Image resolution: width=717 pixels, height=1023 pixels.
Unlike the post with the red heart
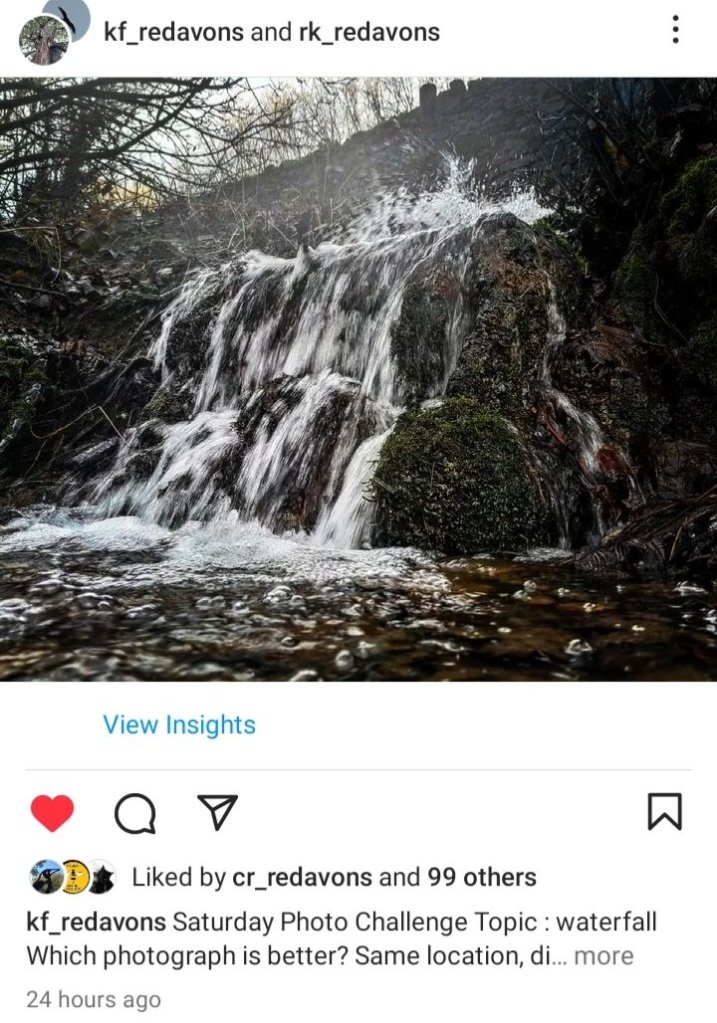(52, 812)
